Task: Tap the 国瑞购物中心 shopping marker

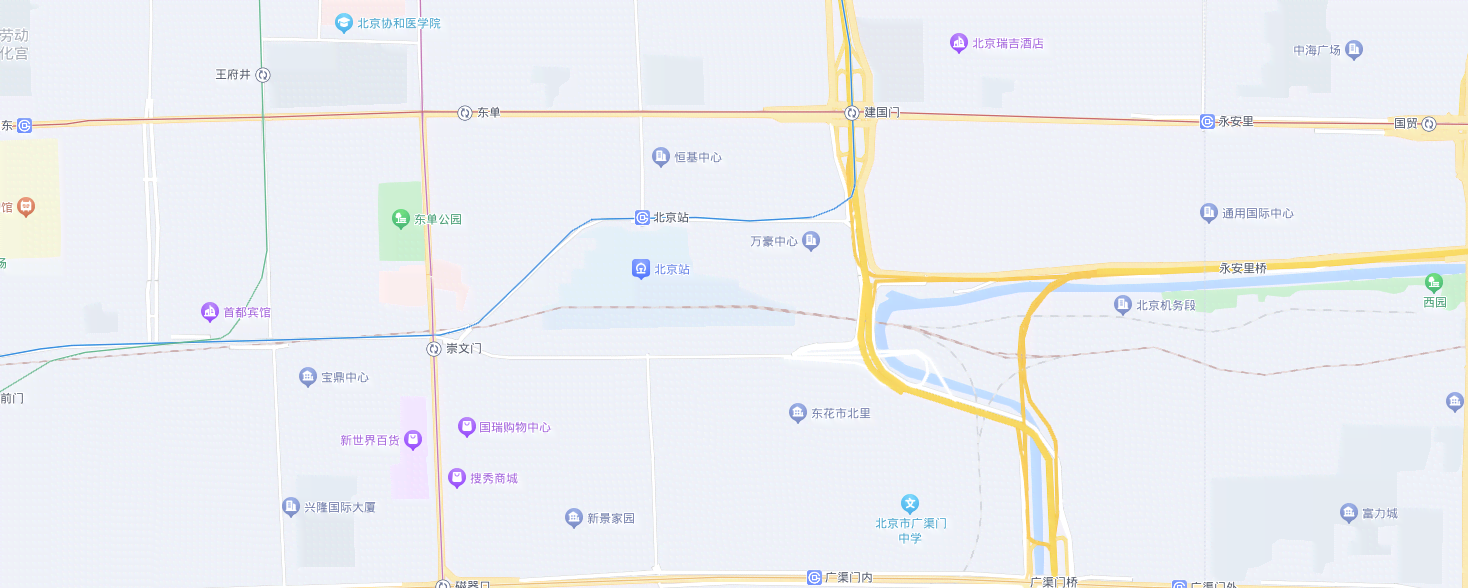Action: pos(467,427)
